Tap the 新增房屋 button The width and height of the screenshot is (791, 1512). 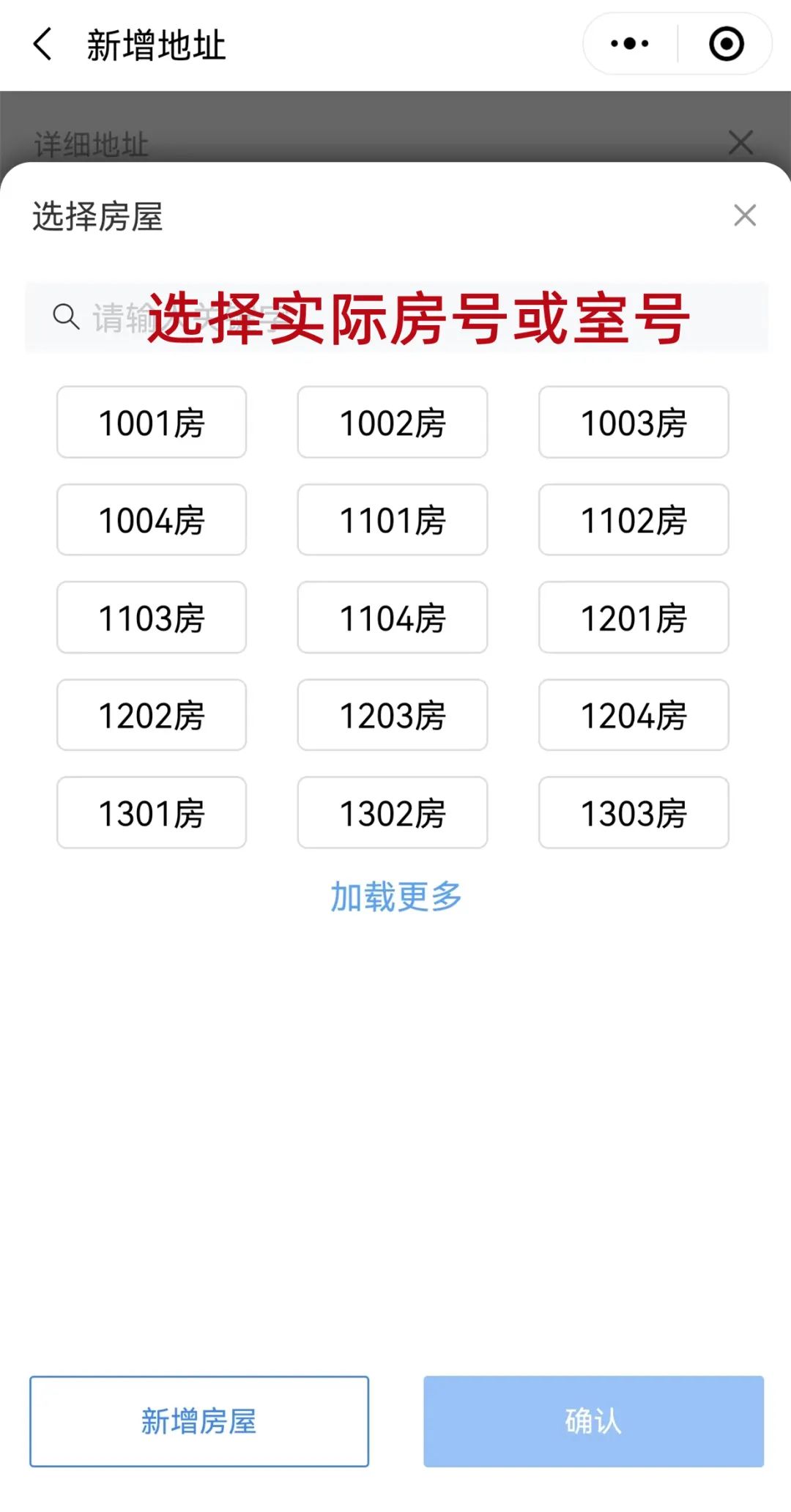[x=199, y=1421]
